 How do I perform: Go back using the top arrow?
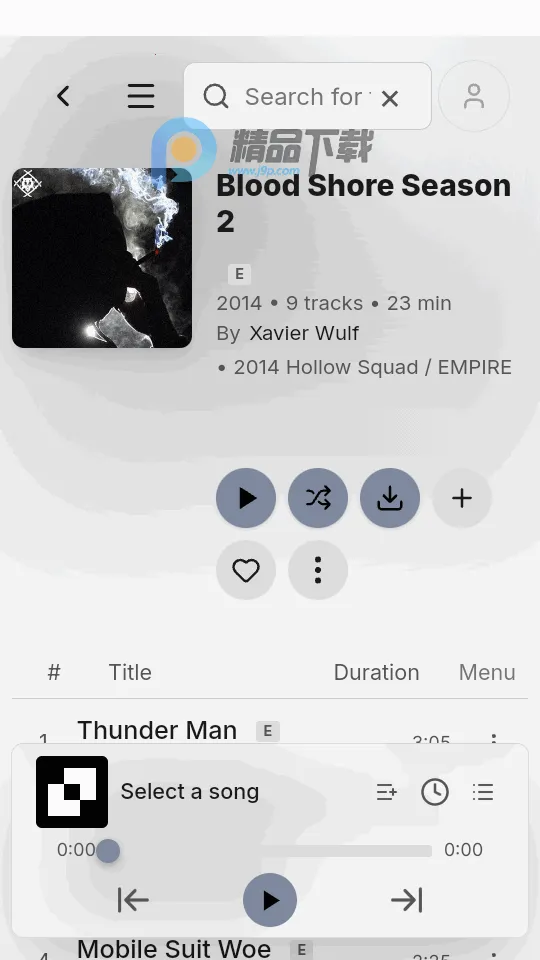tap(63, 96)
